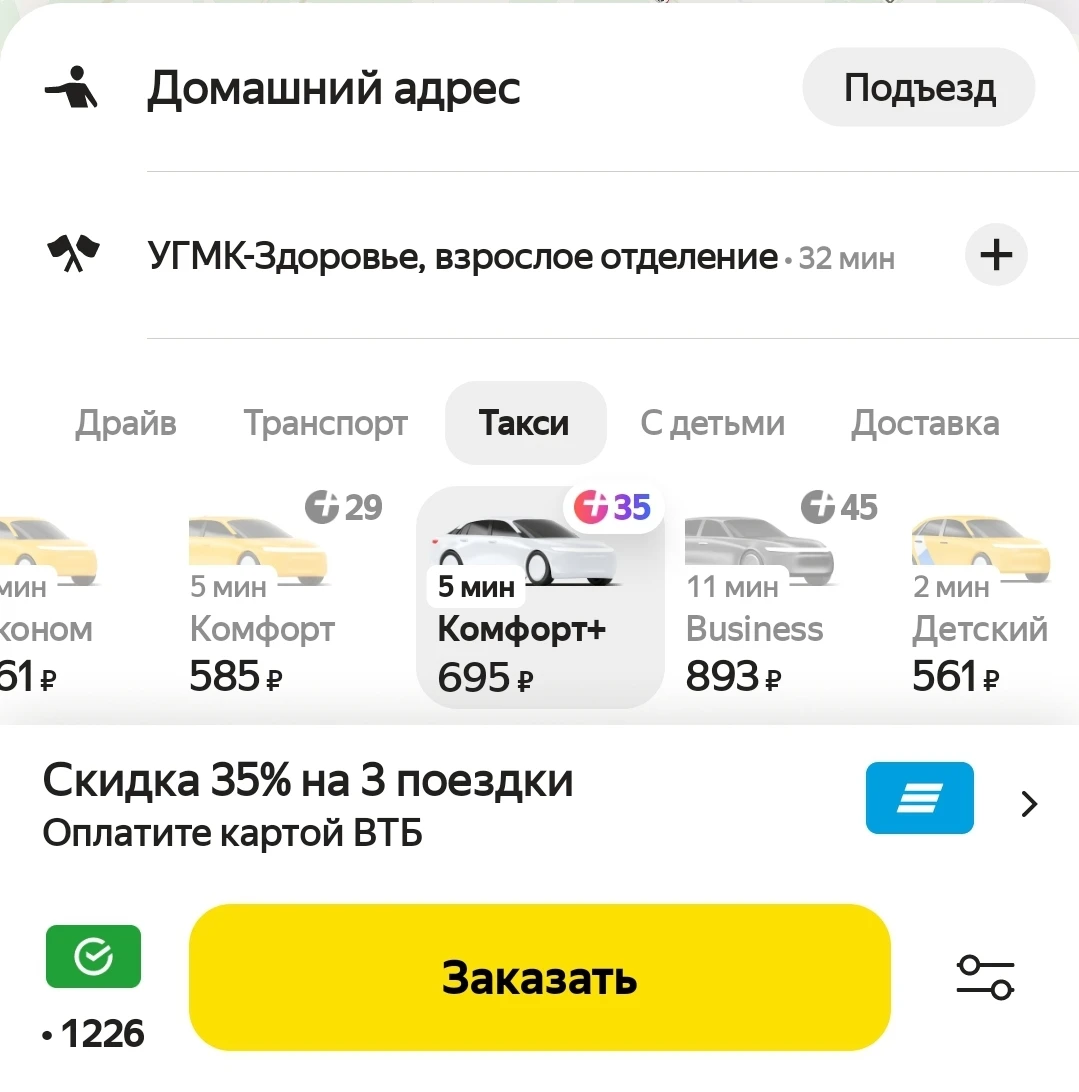1079x1092 pixels.
Task: Tap the yellow Заказать button
Action: (539, 977)
